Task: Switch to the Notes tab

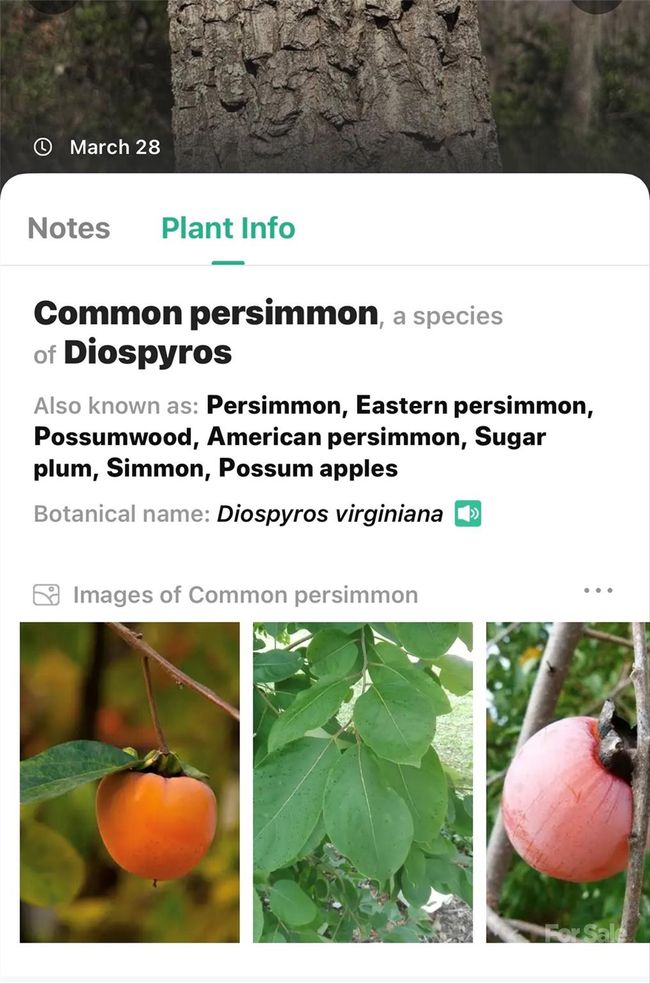Action: click(69, 228)
